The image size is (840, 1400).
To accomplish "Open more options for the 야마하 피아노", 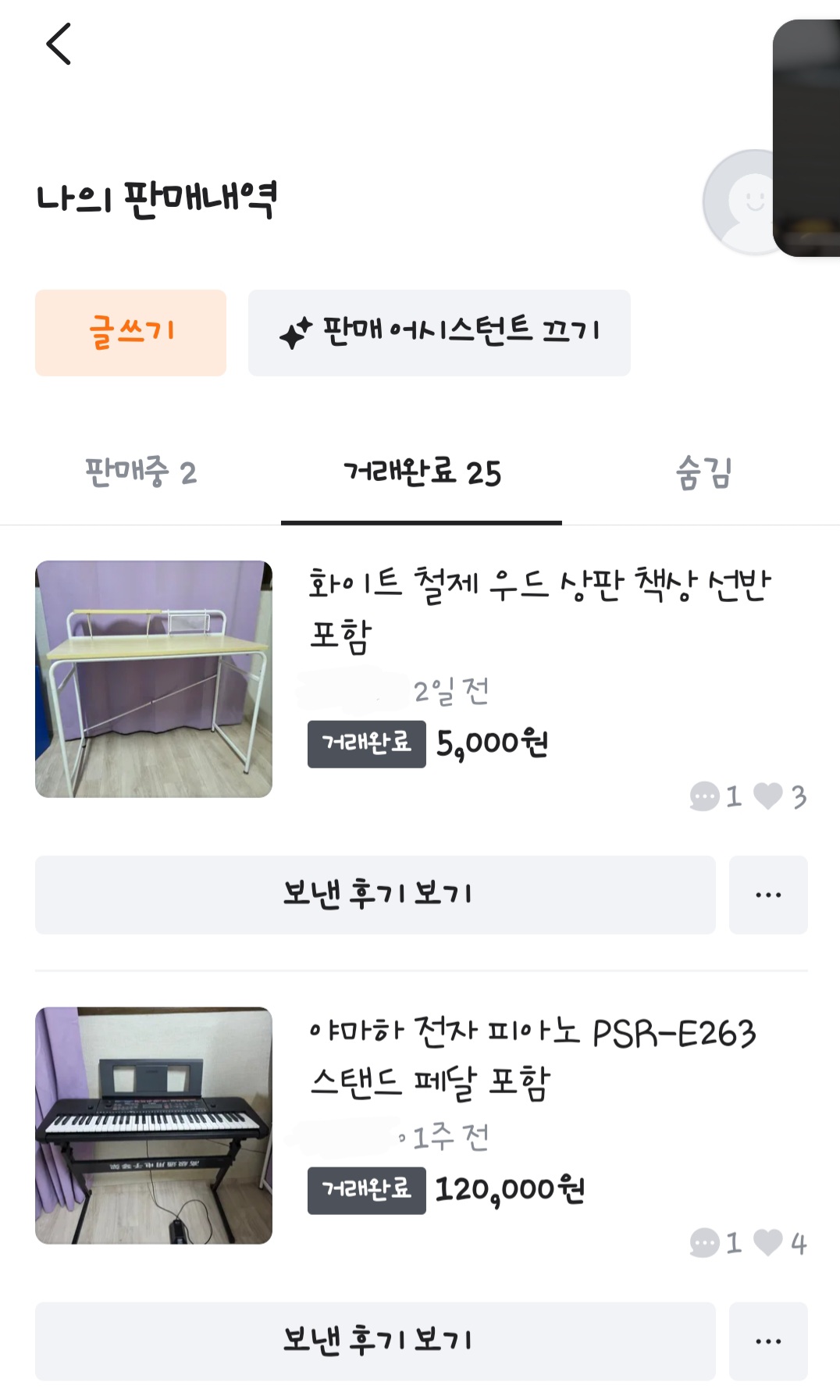I will (768, 1341).
